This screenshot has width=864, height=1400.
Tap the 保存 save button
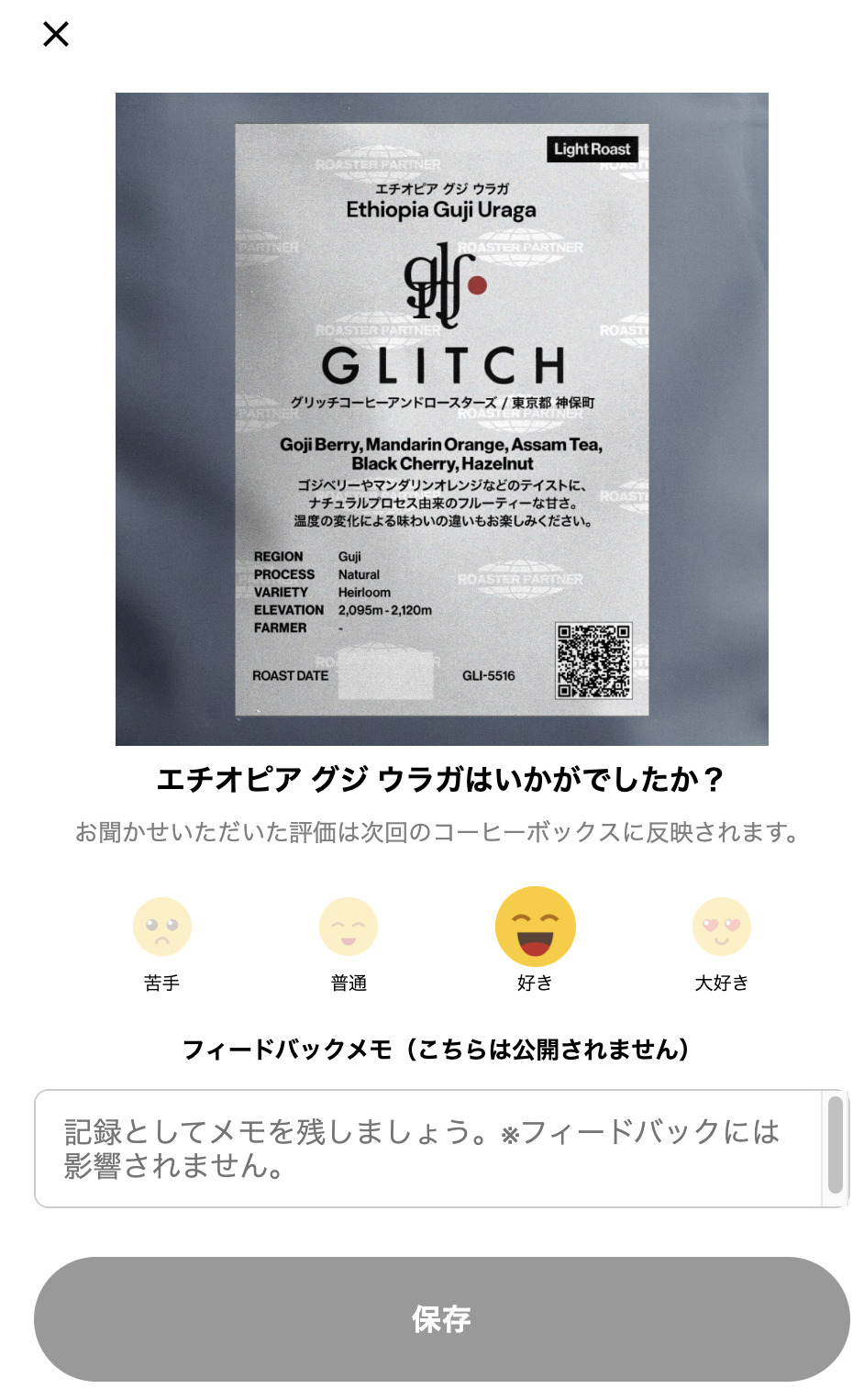tap(441, 1319)
